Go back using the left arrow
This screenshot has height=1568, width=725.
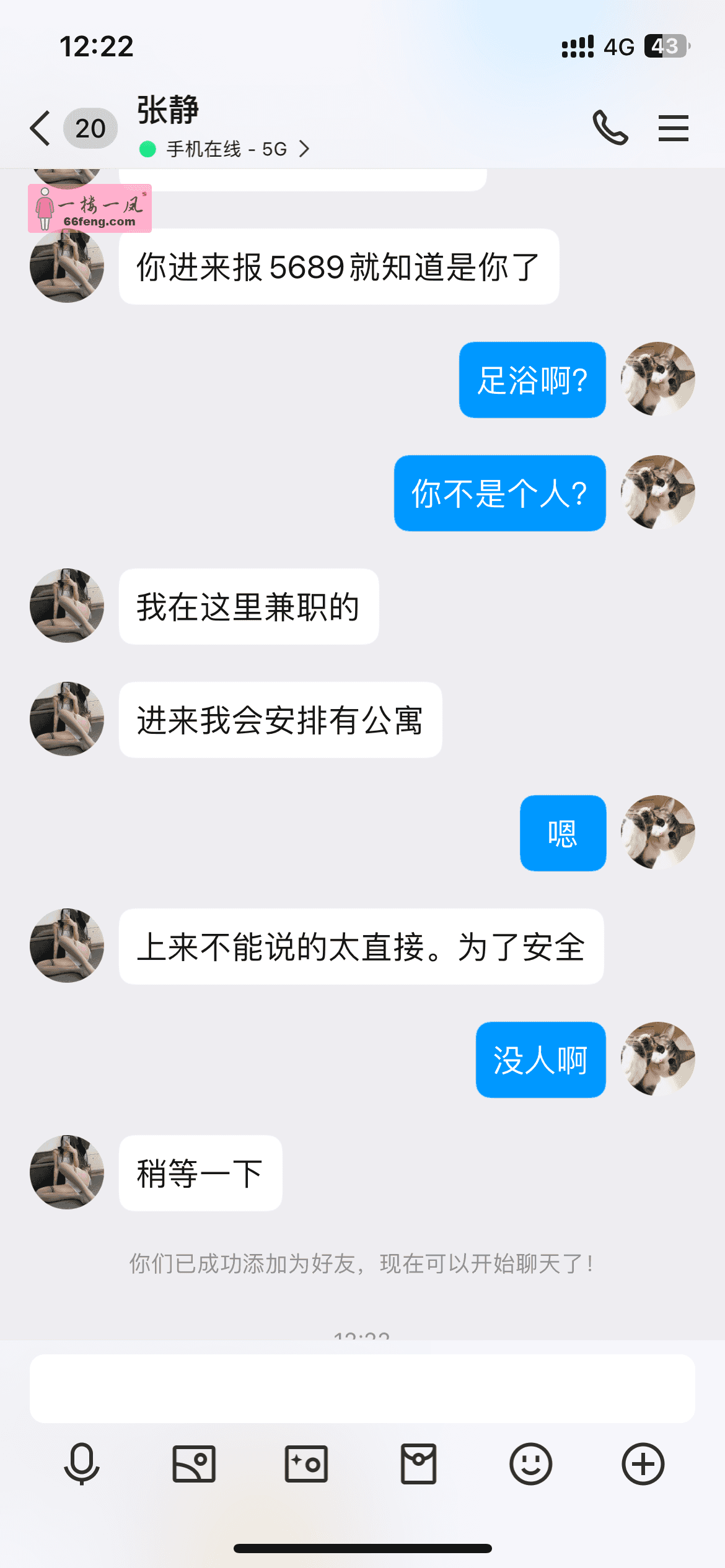coord(39,128)
